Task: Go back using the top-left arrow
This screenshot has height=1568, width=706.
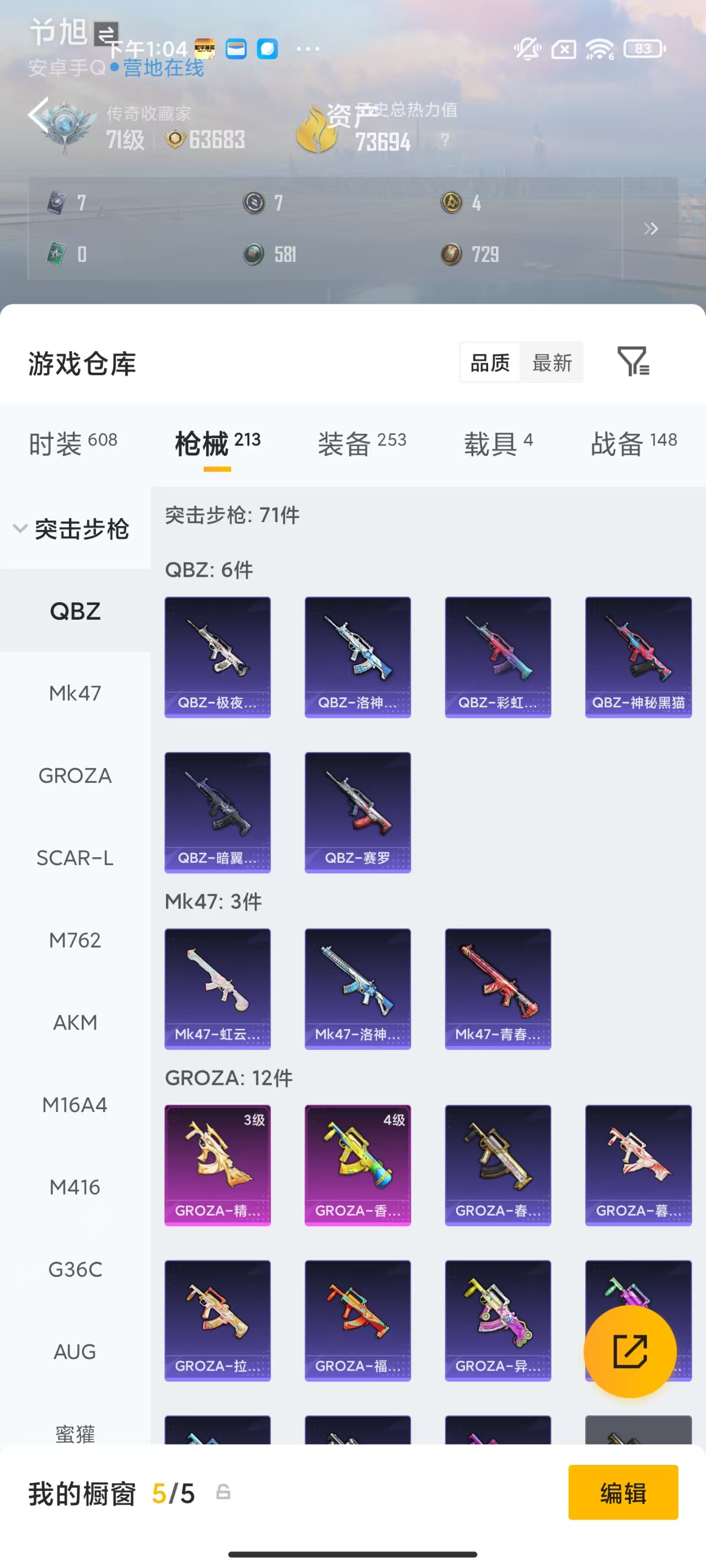Action: (38, 115)
